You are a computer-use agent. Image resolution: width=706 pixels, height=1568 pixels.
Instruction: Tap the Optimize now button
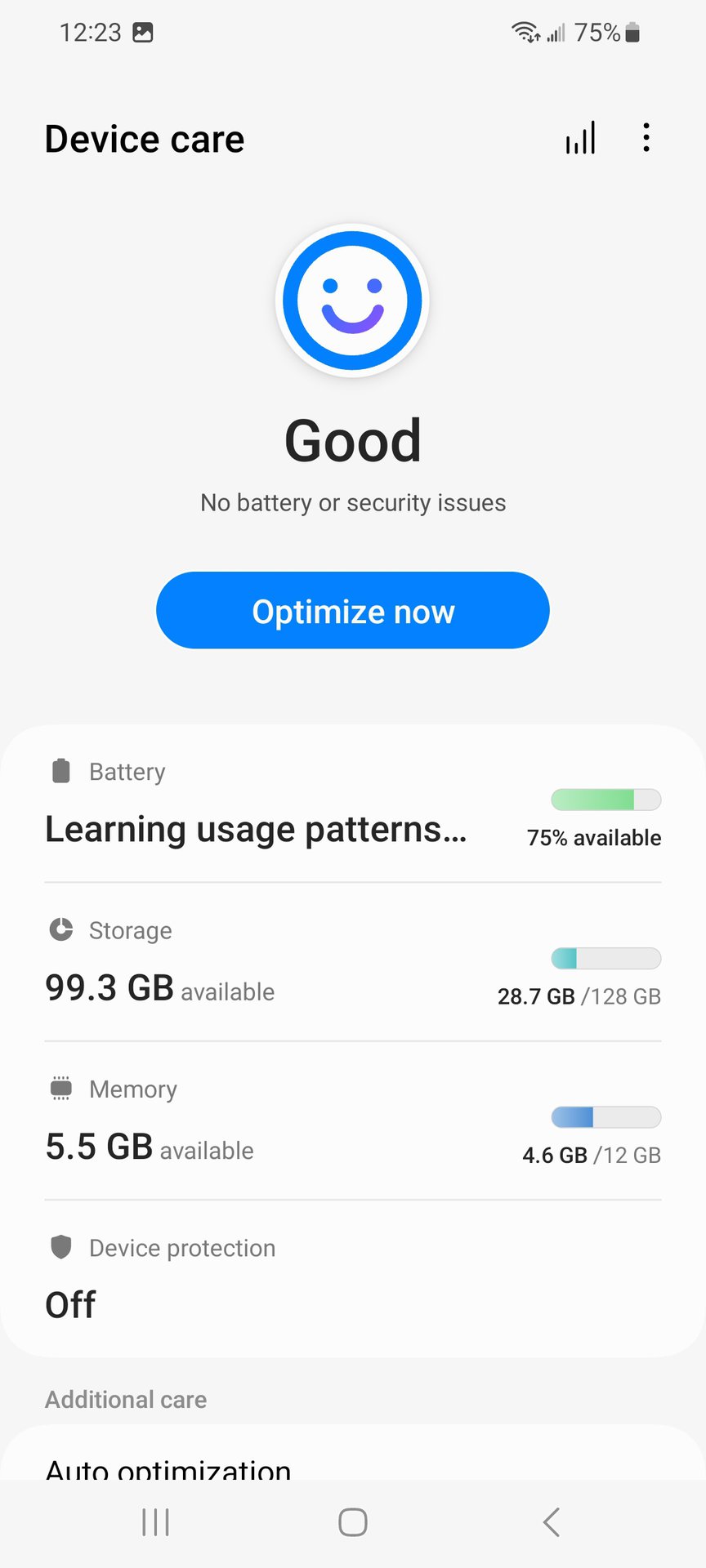[352, 611]
